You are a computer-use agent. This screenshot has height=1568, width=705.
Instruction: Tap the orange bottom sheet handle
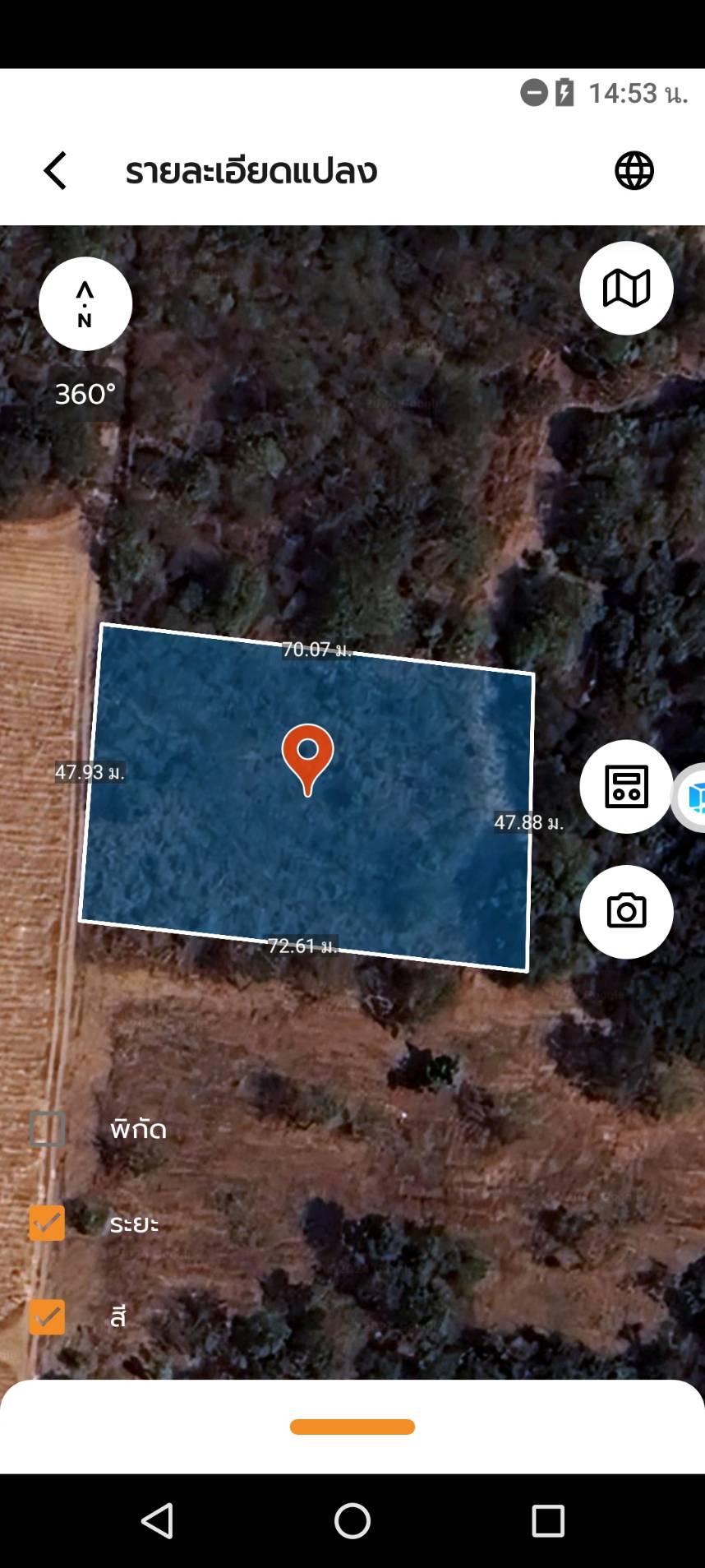coord(352,1427)
